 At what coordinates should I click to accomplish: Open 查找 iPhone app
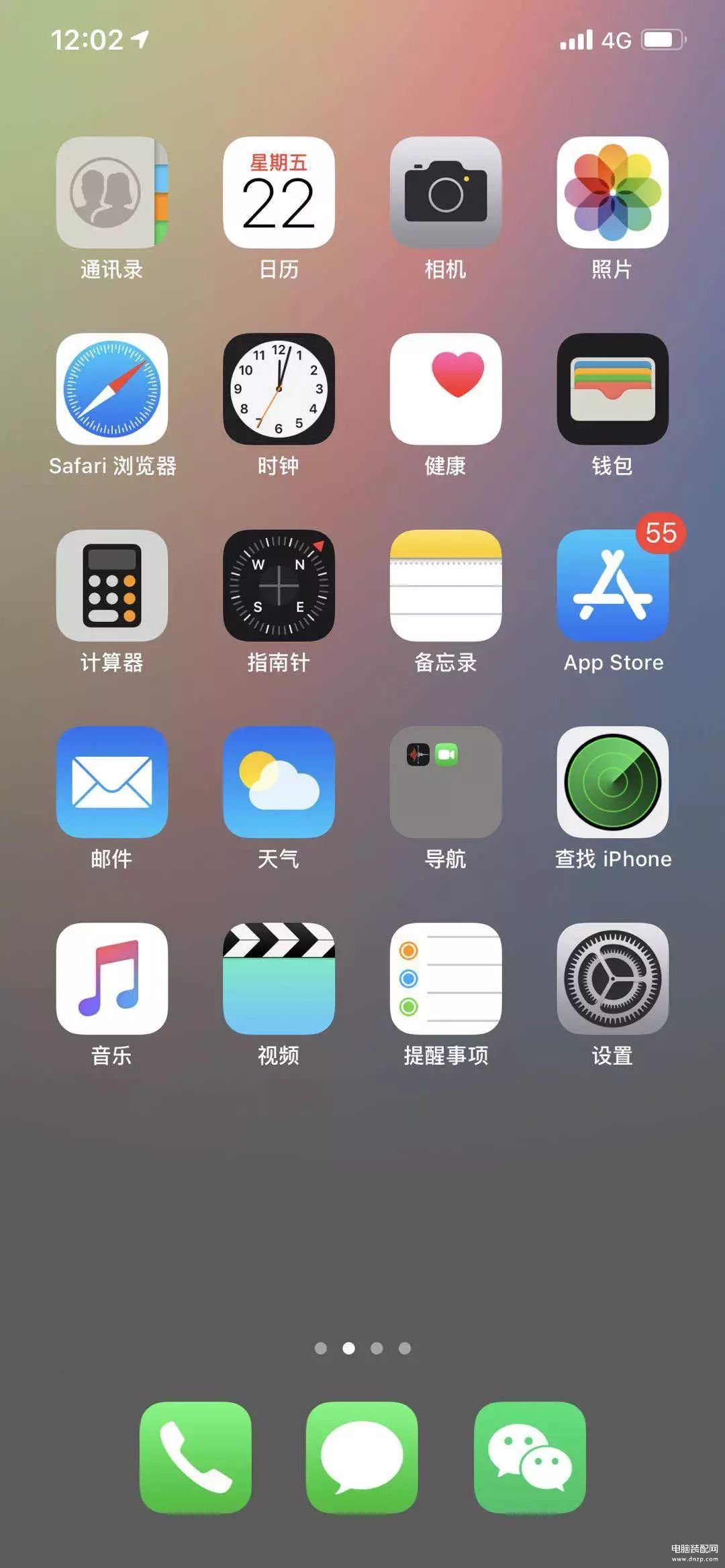coord(612,782)
